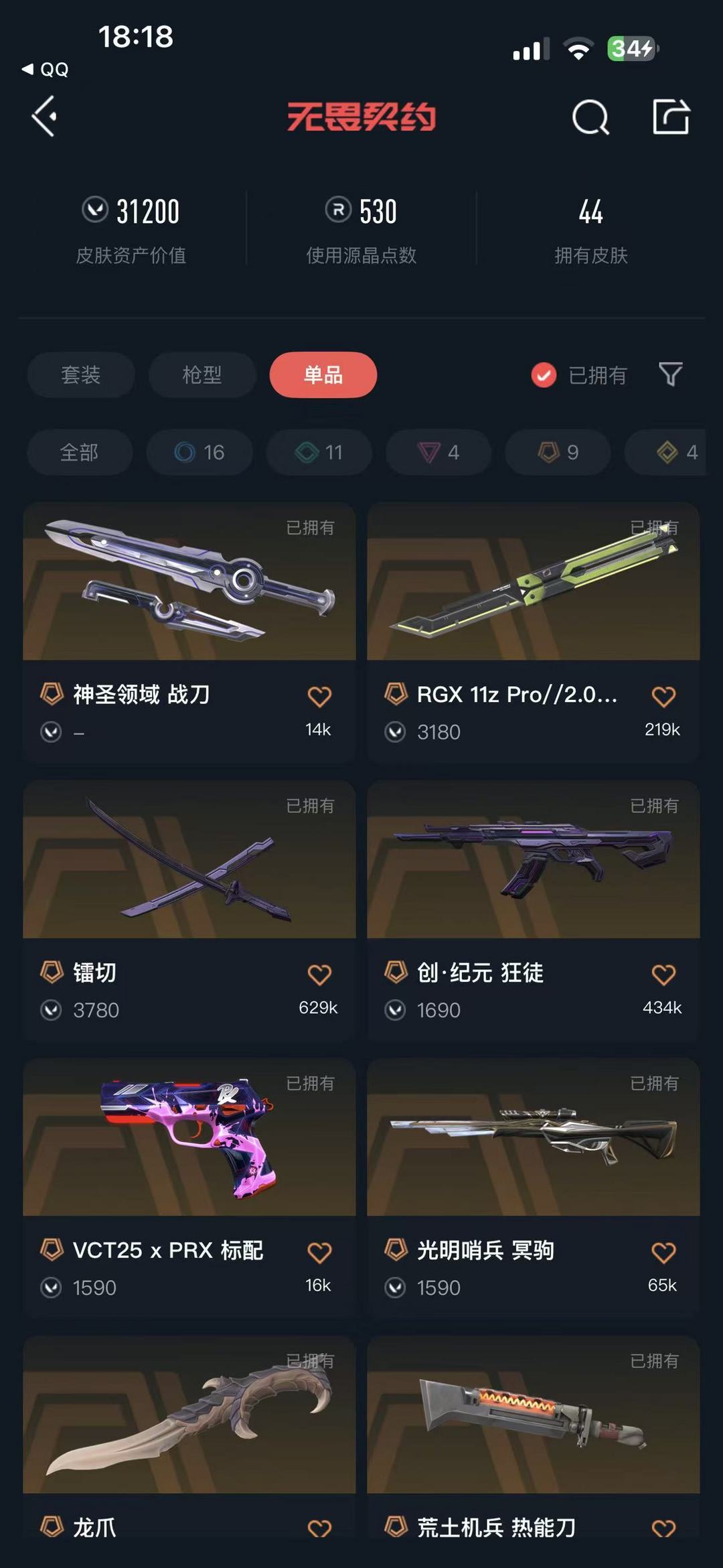Filter by the tier chip showing 11
The image size is (723, 1568).
click(x=319, y=452)
